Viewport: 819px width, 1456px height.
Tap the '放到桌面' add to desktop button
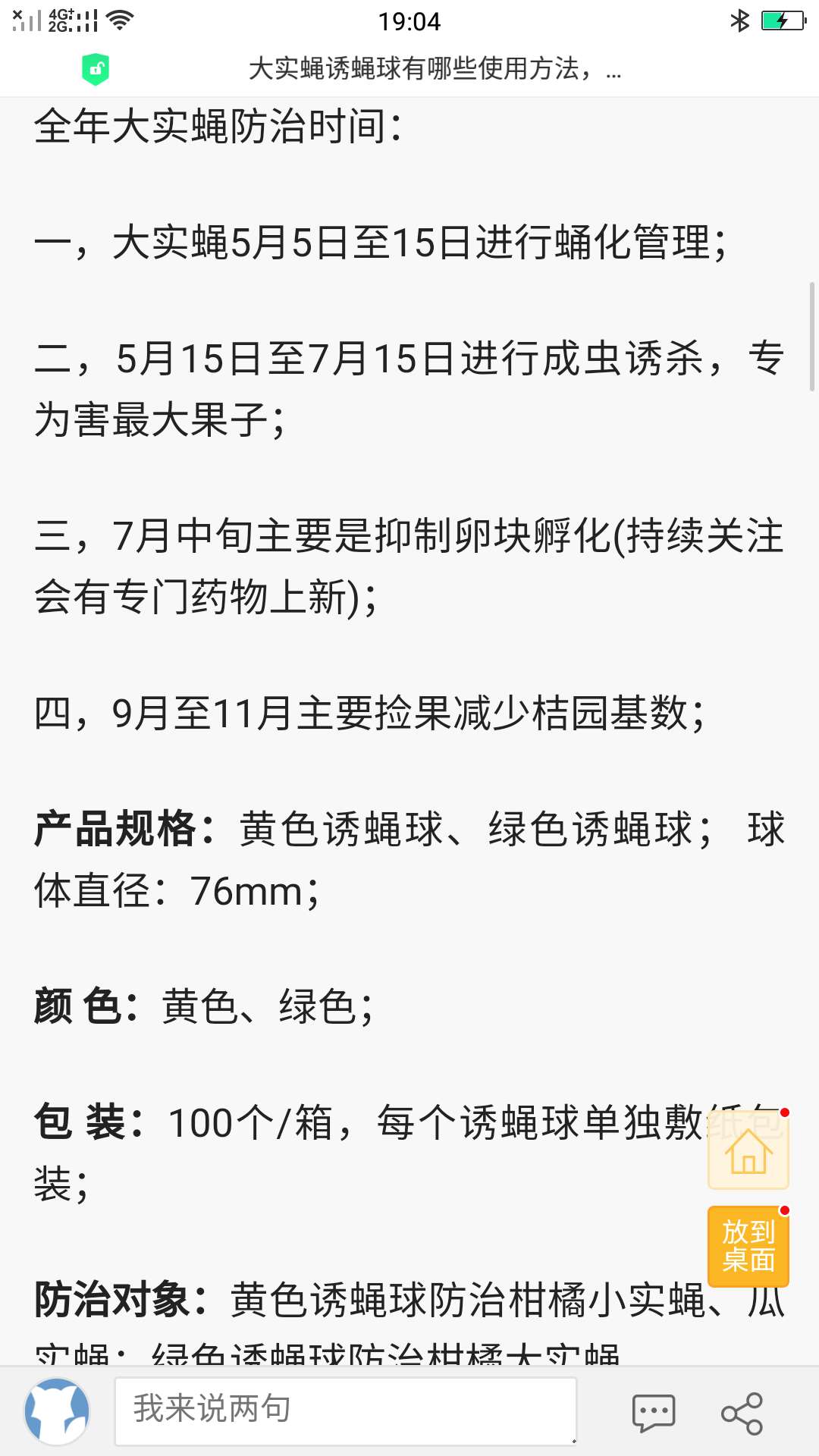pos(748,1246)
